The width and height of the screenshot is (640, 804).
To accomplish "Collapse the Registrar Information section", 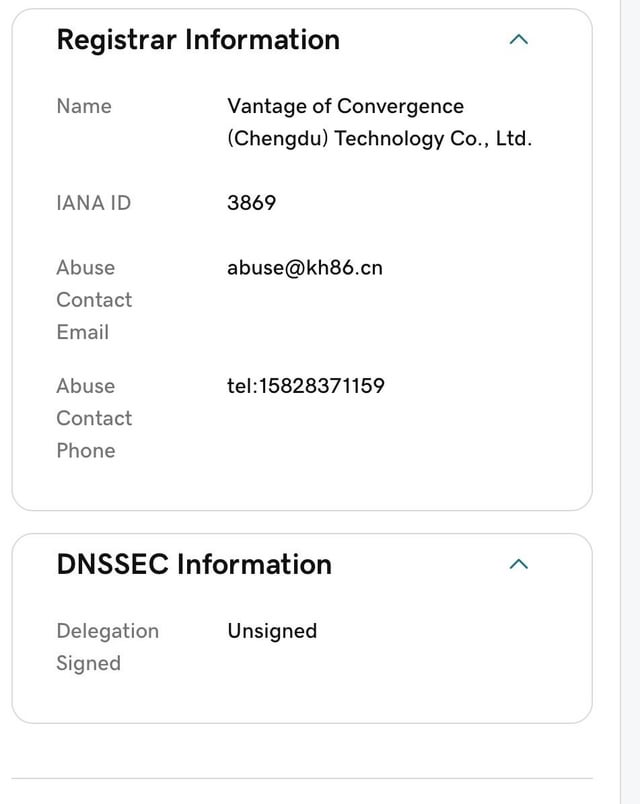I will (518, 40).
